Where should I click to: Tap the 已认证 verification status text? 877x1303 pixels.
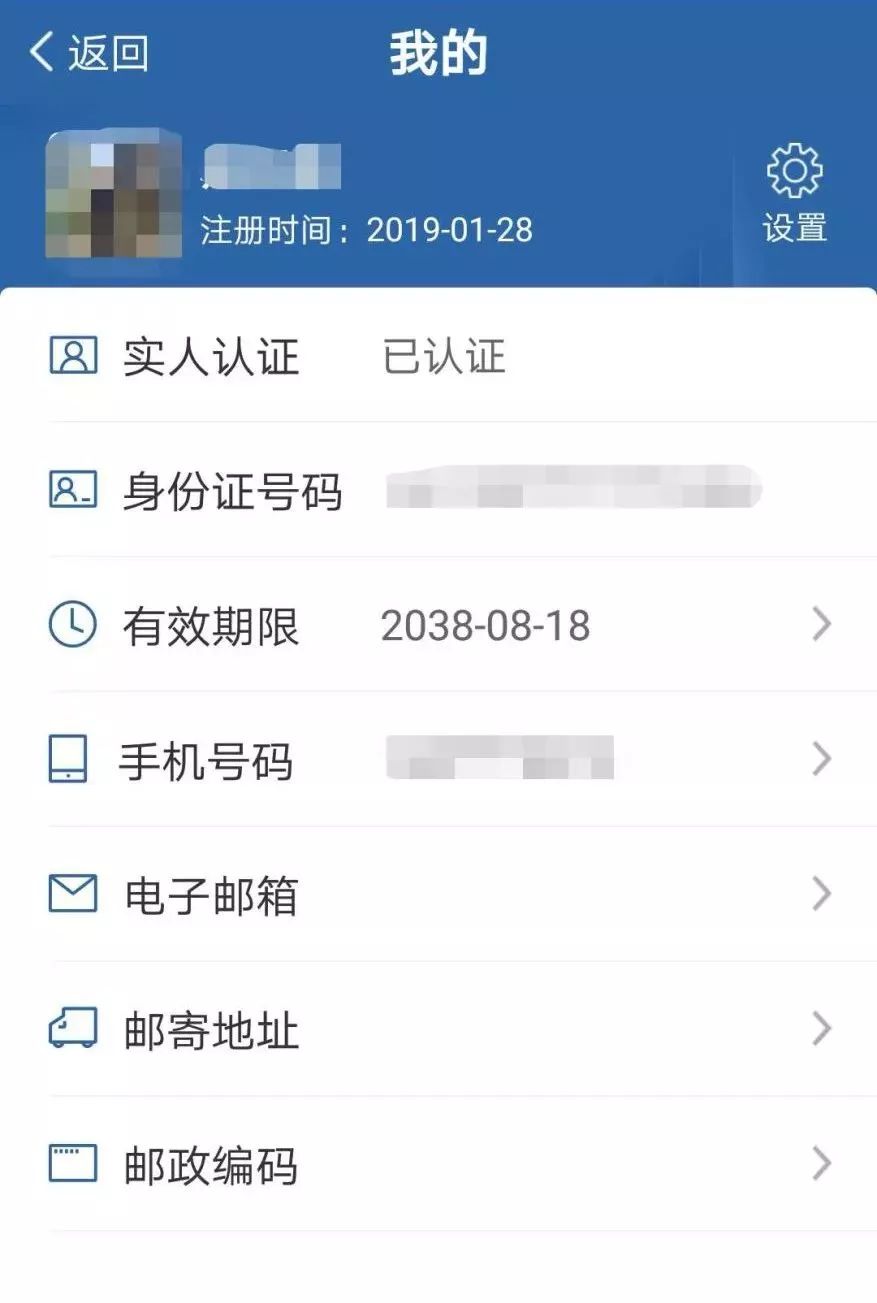[443, 357]
